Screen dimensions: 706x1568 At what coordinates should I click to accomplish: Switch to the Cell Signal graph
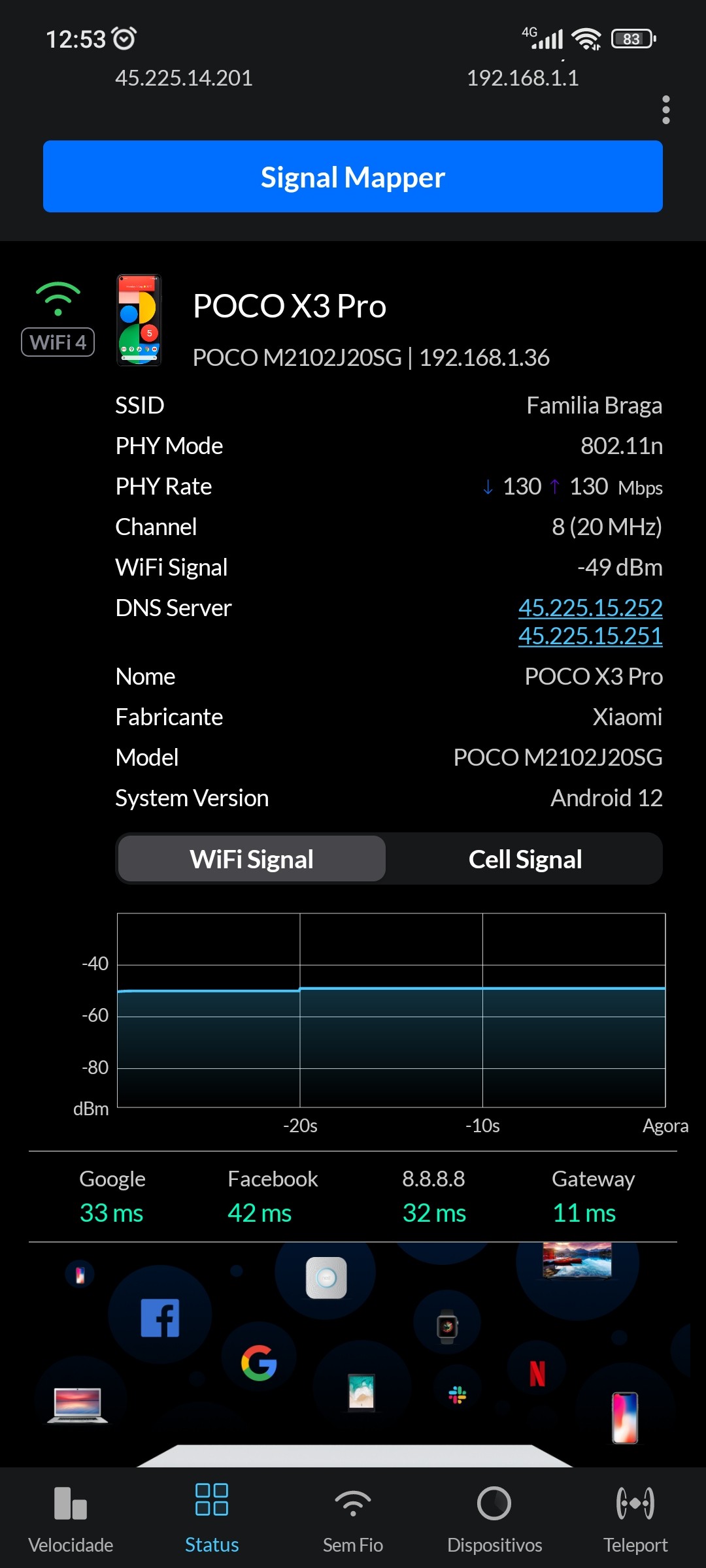tap(525, 859)
